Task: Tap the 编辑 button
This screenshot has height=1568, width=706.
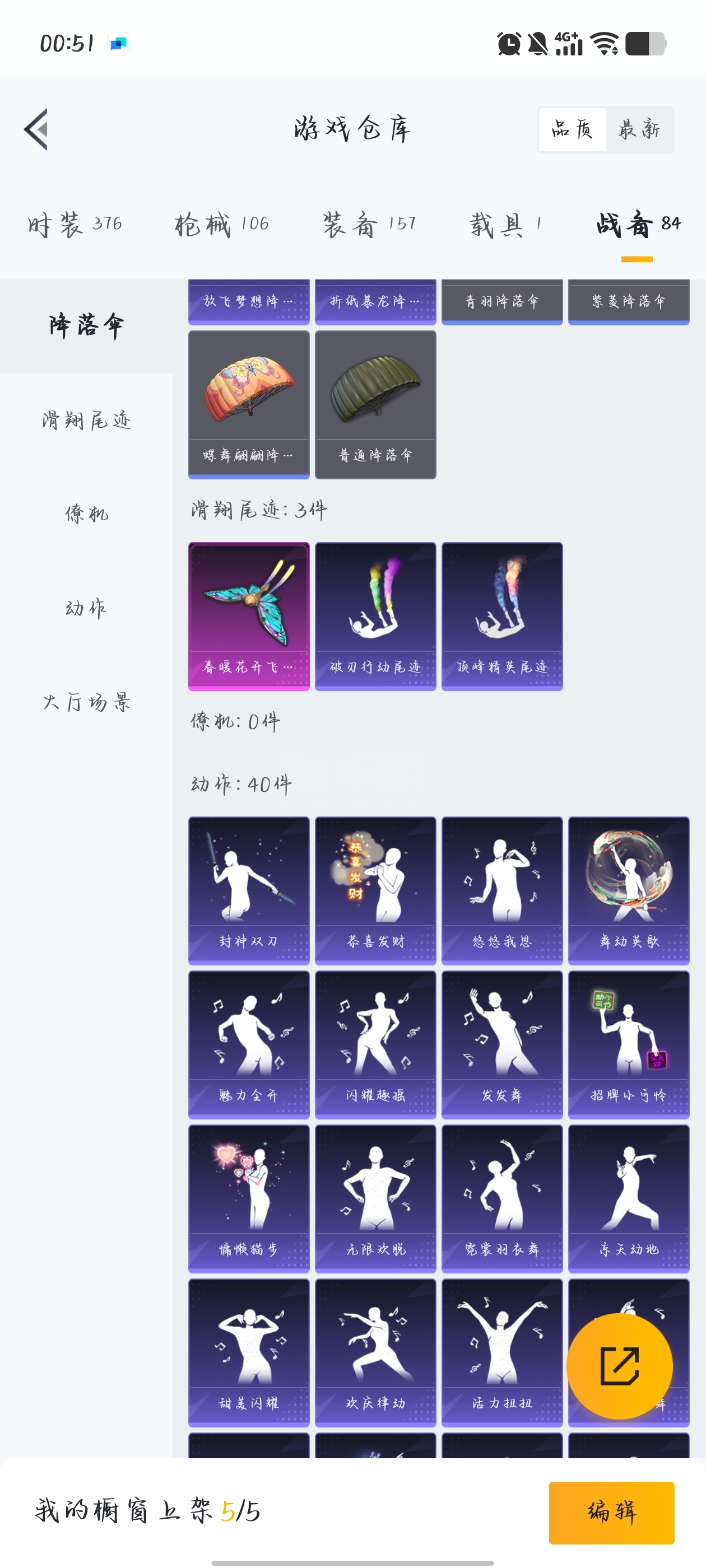Action: (611, 1512)
